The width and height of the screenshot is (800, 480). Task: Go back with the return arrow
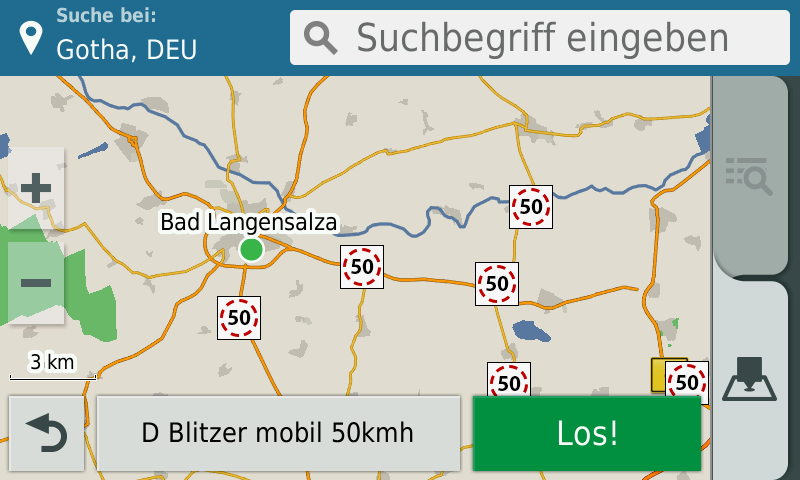(46, 433)
